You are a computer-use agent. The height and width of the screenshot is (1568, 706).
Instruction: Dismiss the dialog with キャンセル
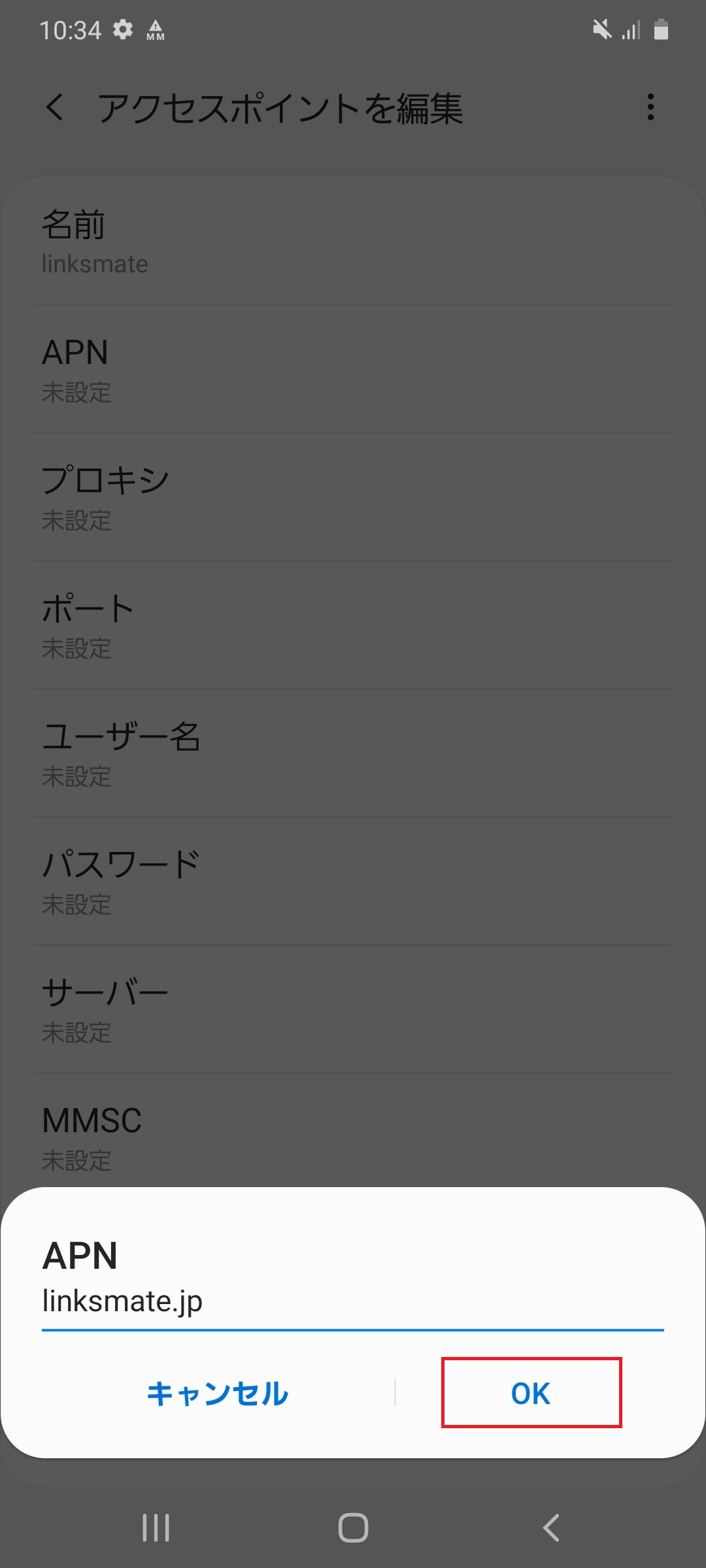(218, 1394)
